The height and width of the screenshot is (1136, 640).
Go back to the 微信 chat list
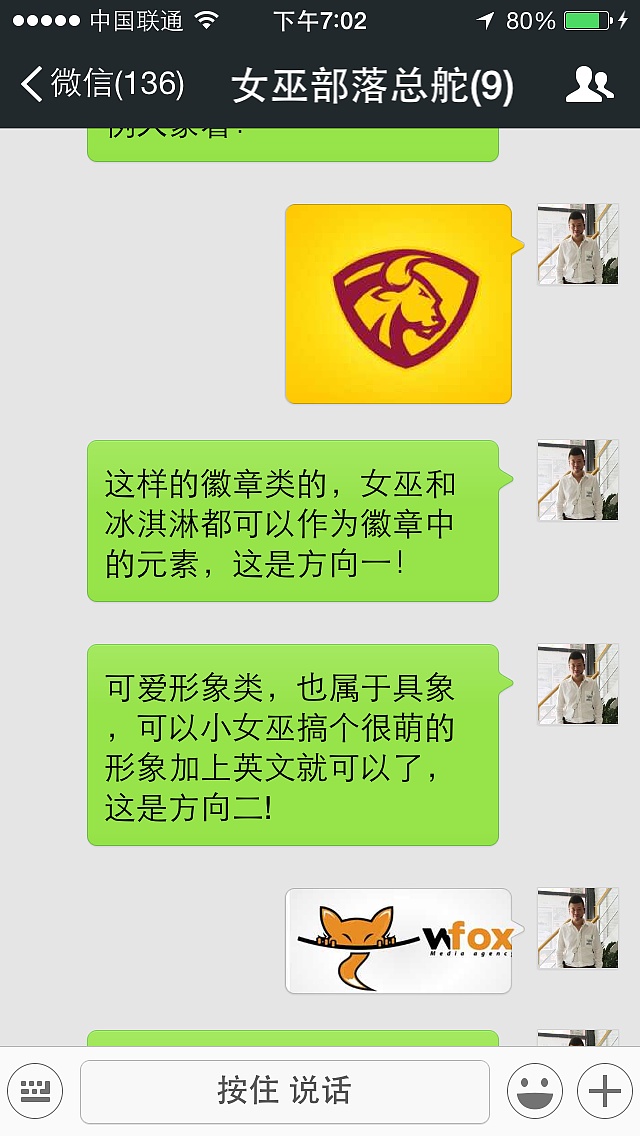click(x=100, y=84)
